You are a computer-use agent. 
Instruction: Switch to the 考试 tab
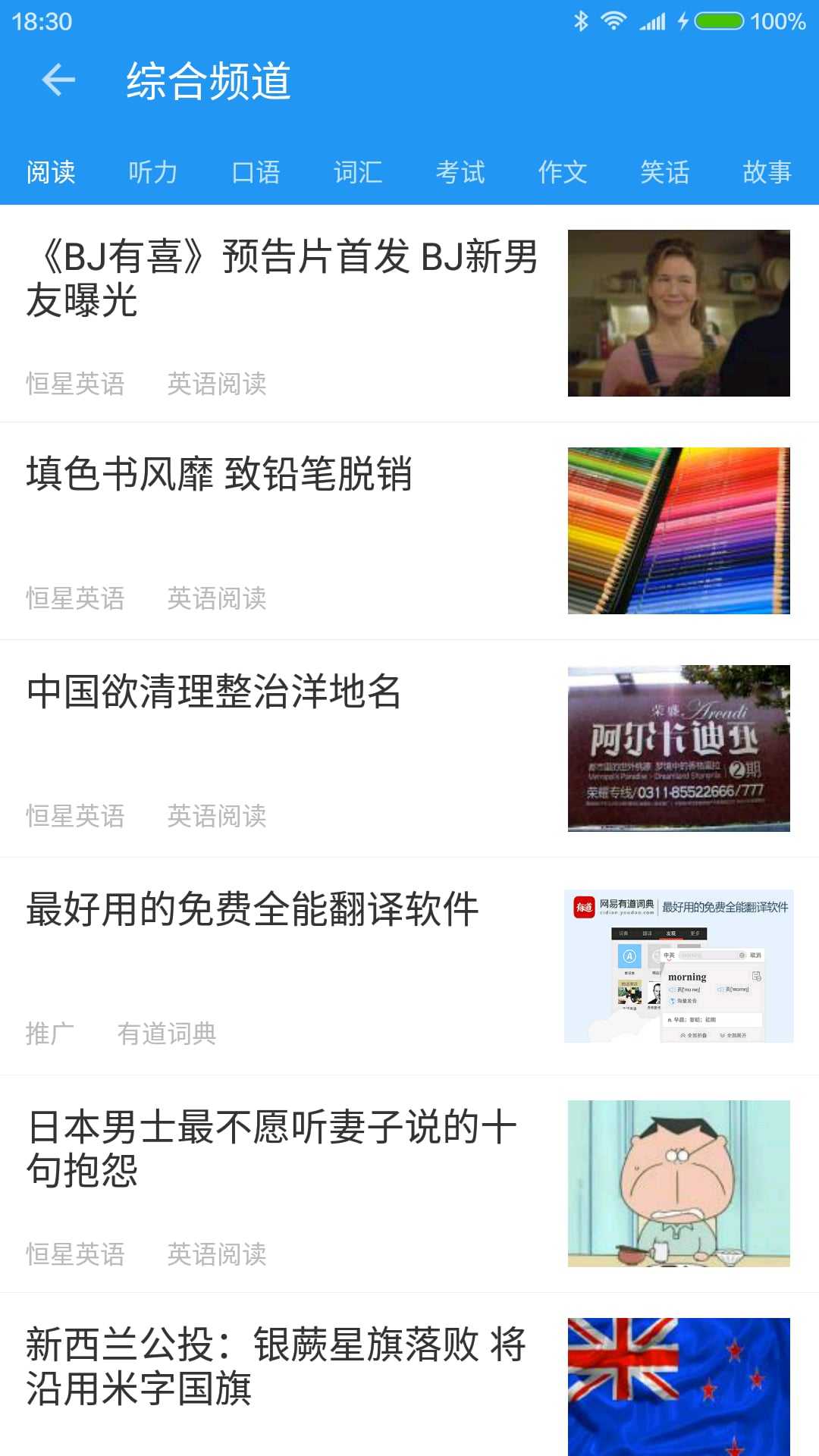pyautogui.click(x=460, y=172)
